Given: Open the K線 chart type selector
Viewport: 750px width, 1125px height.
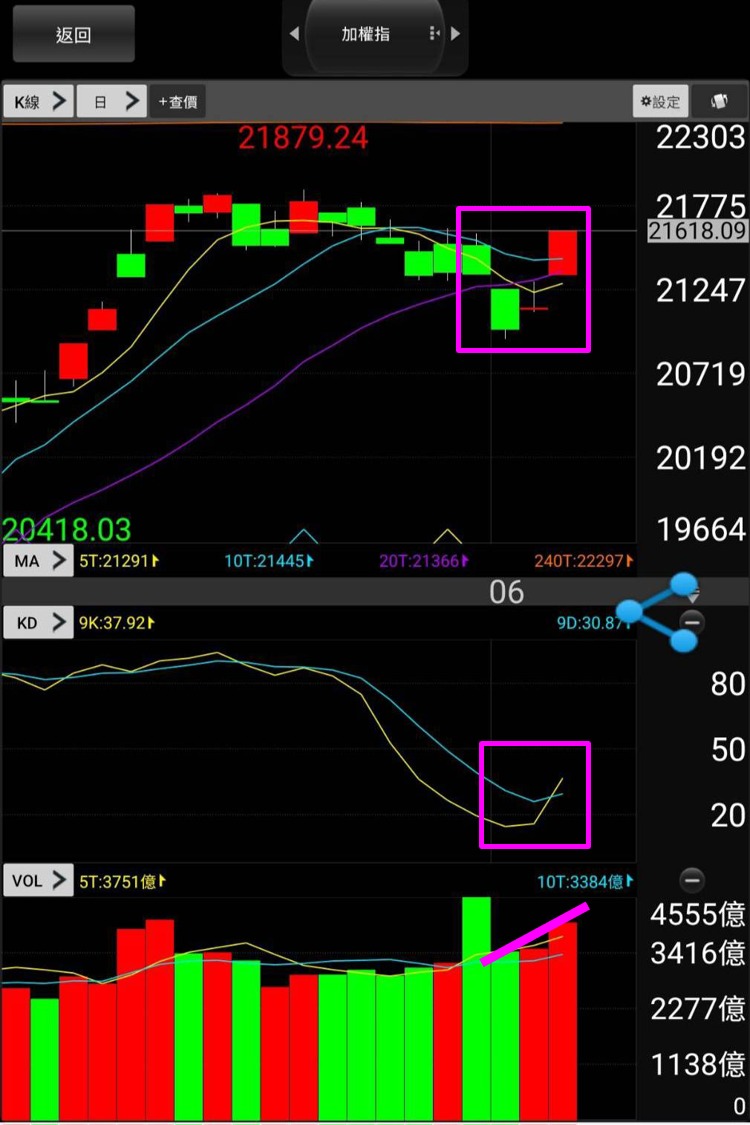Looking at the screenshot, I should (38, 102).
